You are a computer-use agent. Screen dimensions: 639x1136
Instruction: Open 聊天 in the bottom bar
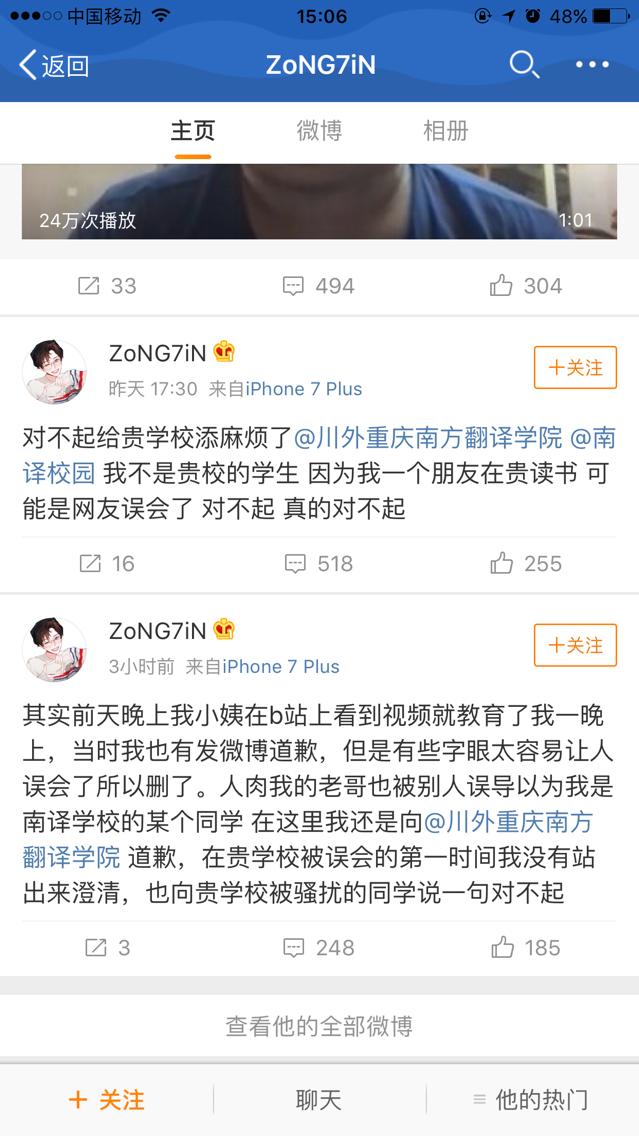pyautogui.click(x=319, y=1100)
